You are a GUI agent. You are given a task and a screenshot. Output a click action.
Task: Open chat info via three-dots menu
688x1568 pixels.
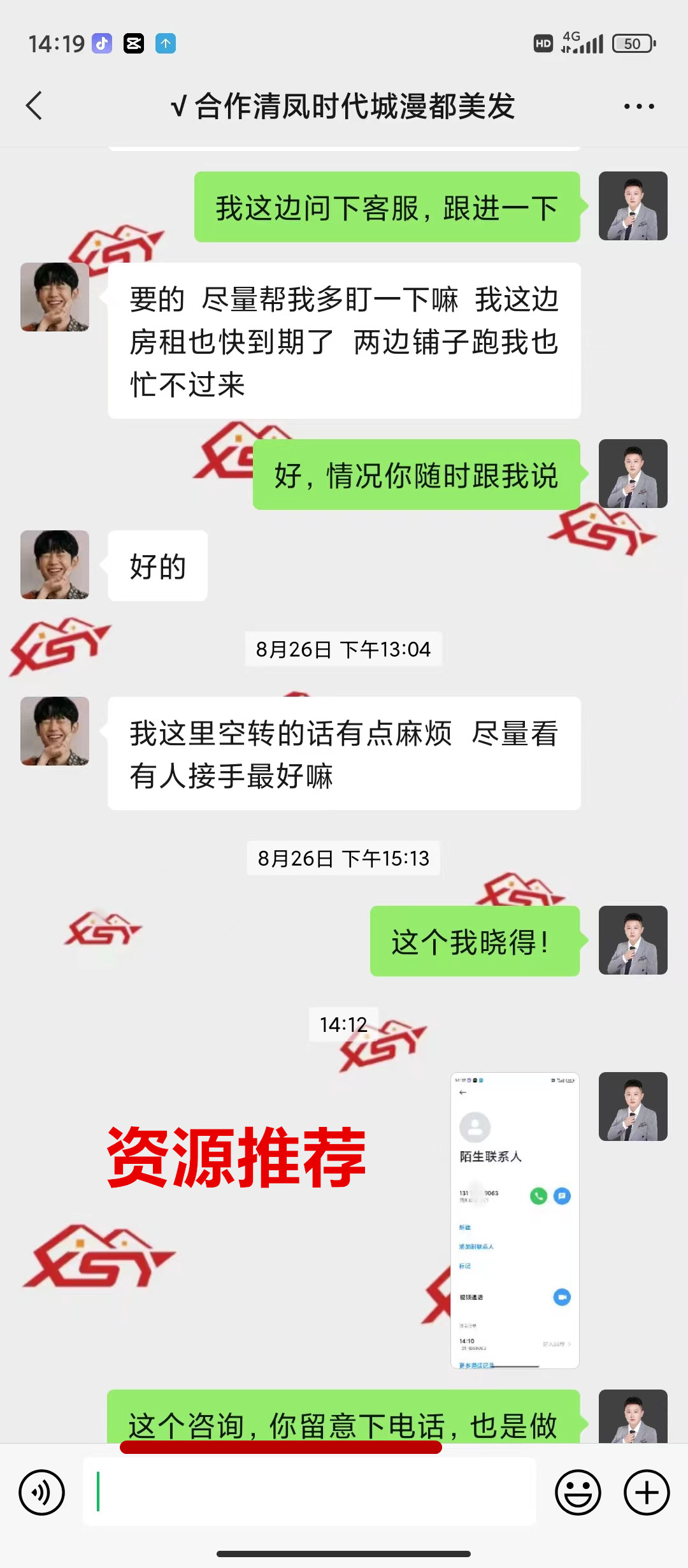click(x=638, y=106)
